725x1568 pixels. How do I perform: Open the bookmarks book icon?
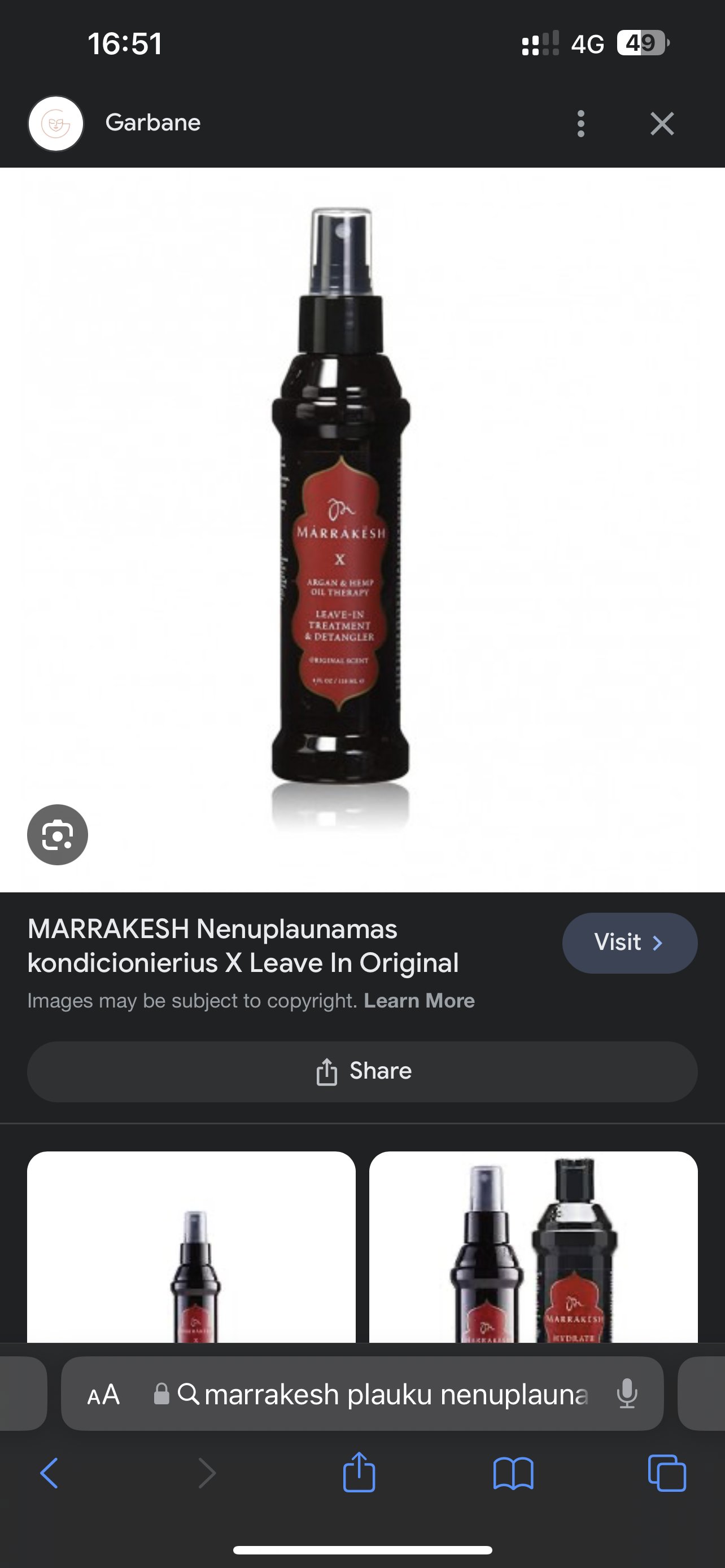[x=513, y=1473]
